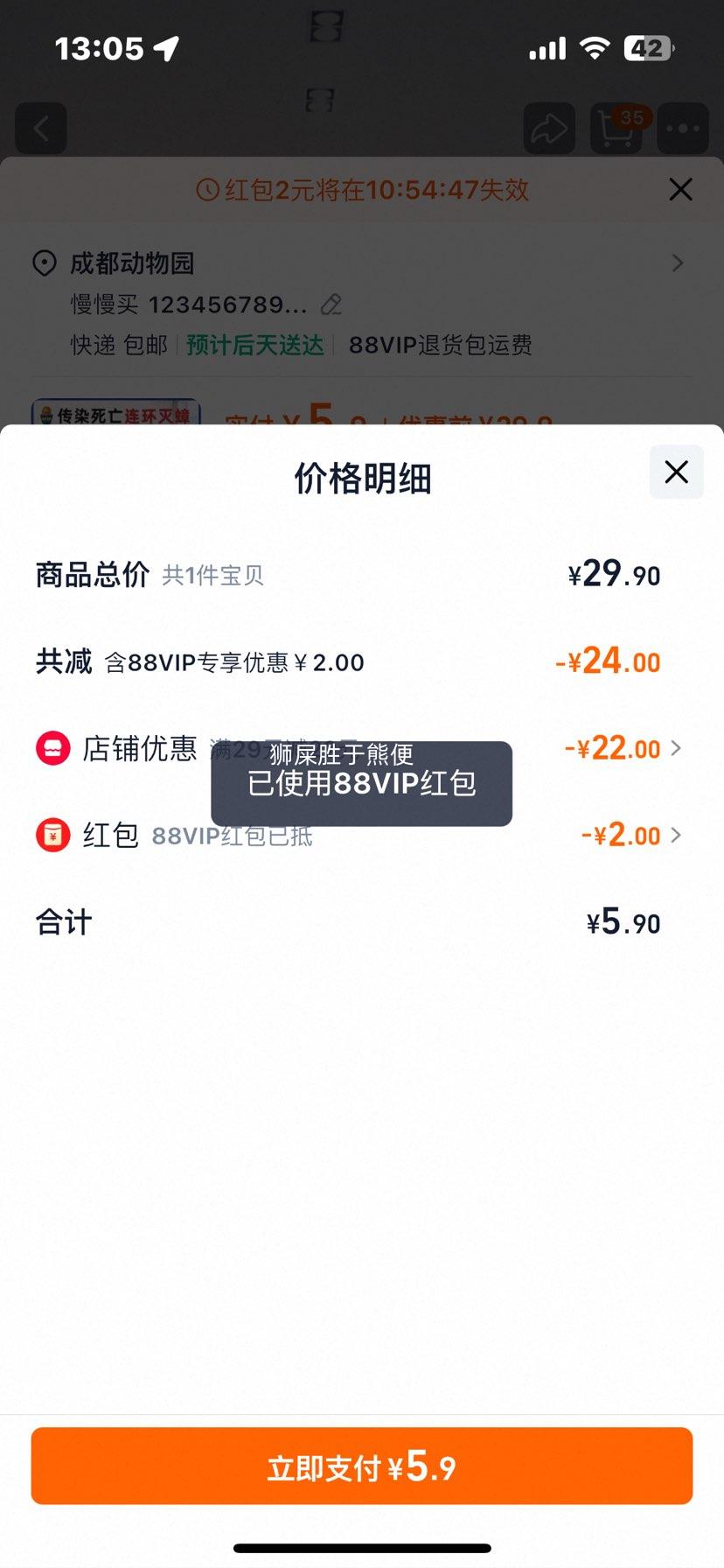Go back using the top-left arrow

click(x=41, y=129)
